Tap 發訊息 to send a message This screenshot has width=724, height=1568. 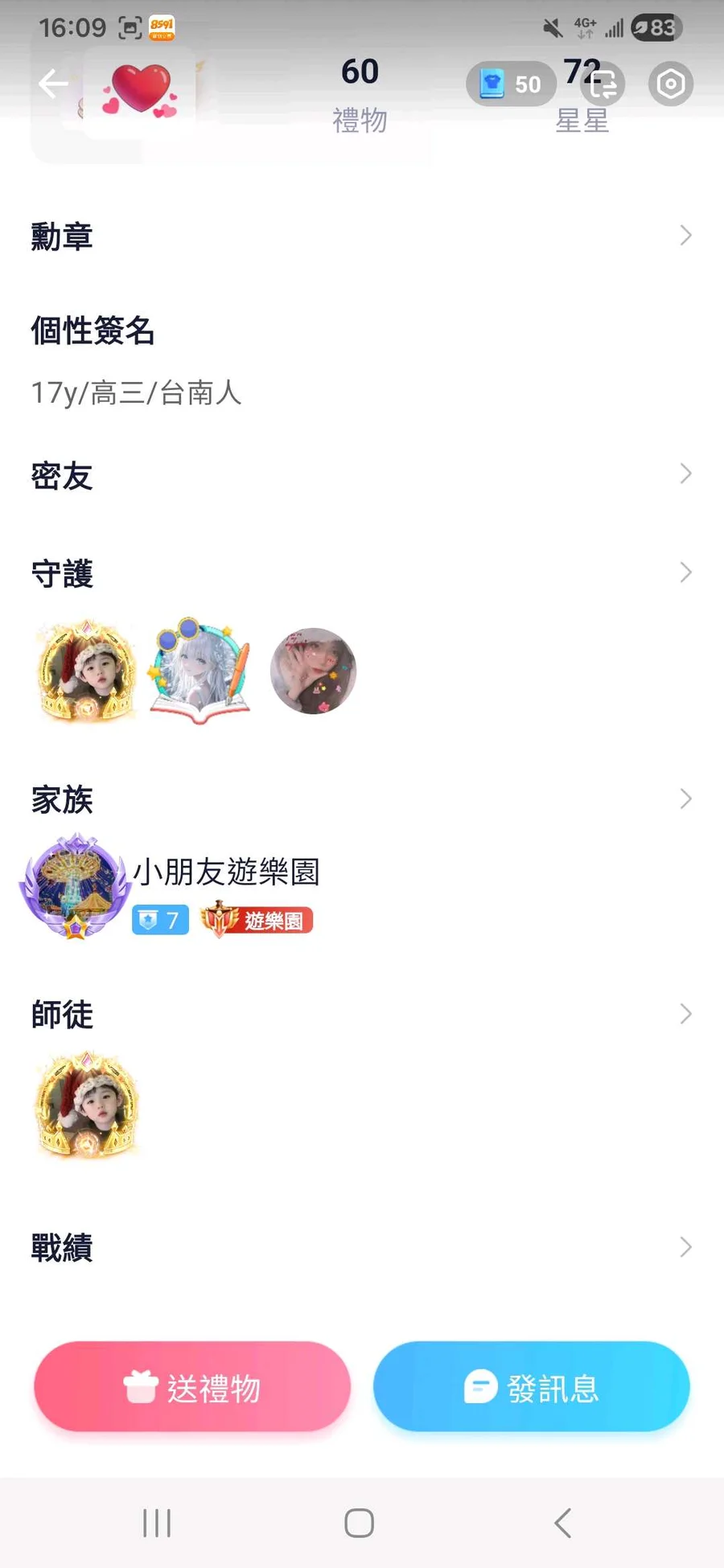[531, 1387]
